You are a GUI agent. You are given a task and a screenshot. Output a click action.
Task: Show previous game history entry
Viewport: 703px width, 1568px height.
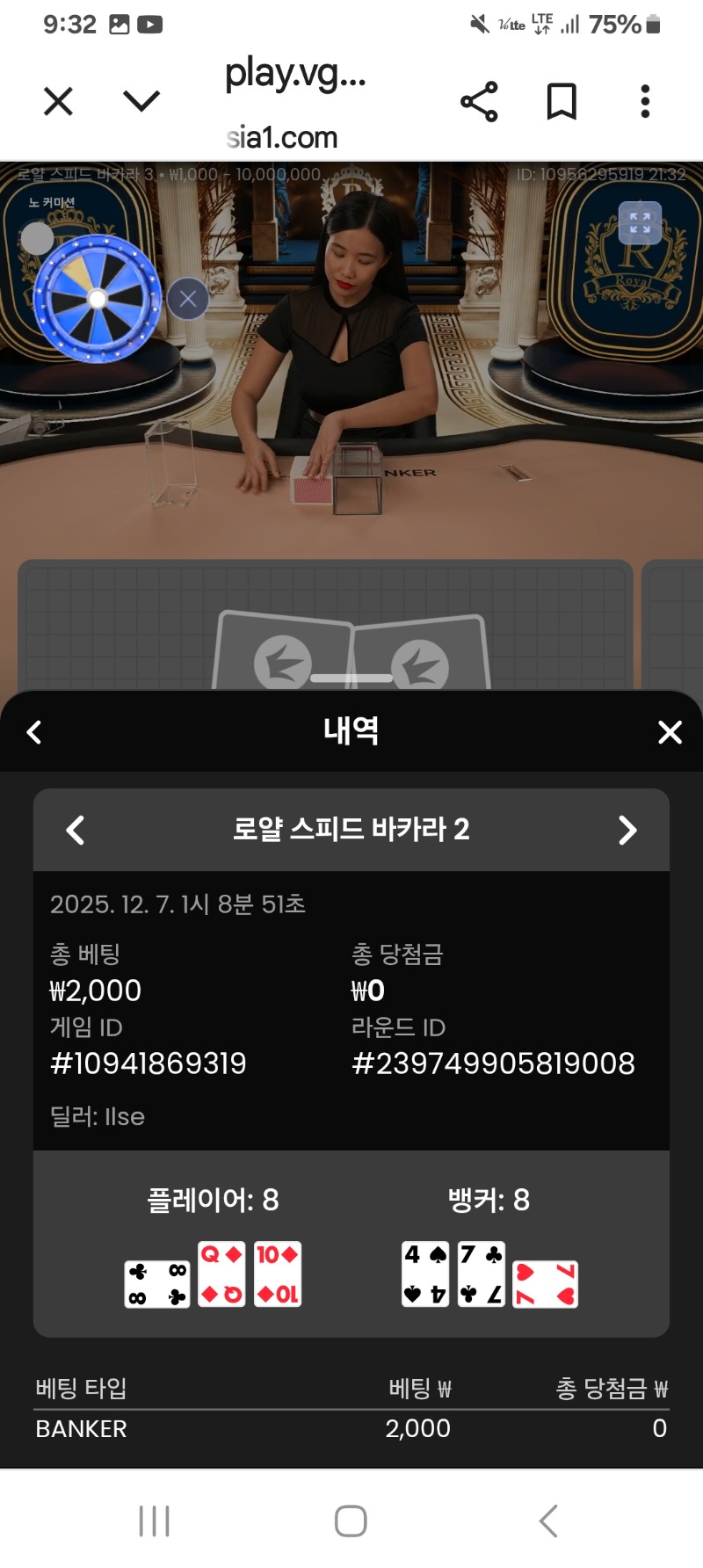point(76,830)
